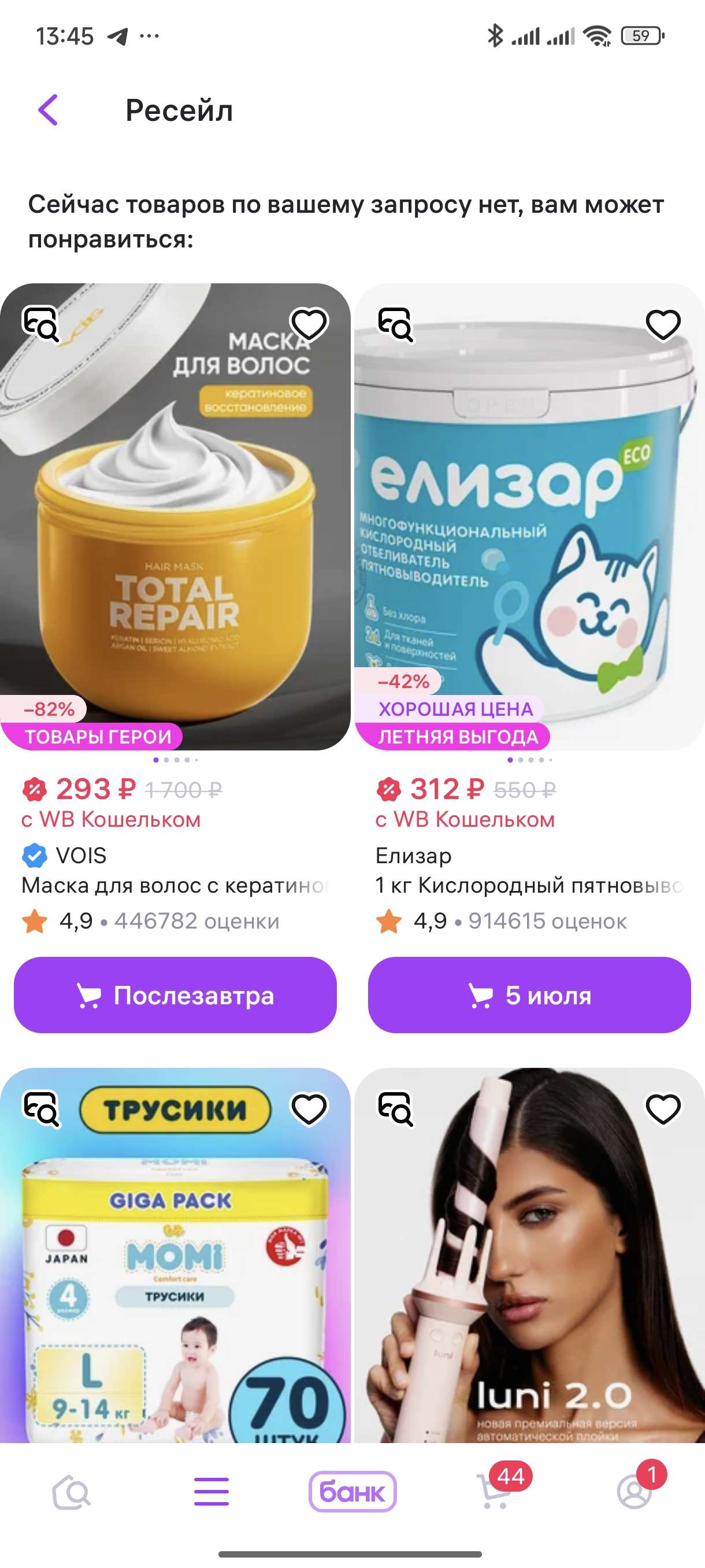Screen dimensions: 705x1568
Task: Add hair mask to cart, Послезавтра delivery
Action: point(175,995)
